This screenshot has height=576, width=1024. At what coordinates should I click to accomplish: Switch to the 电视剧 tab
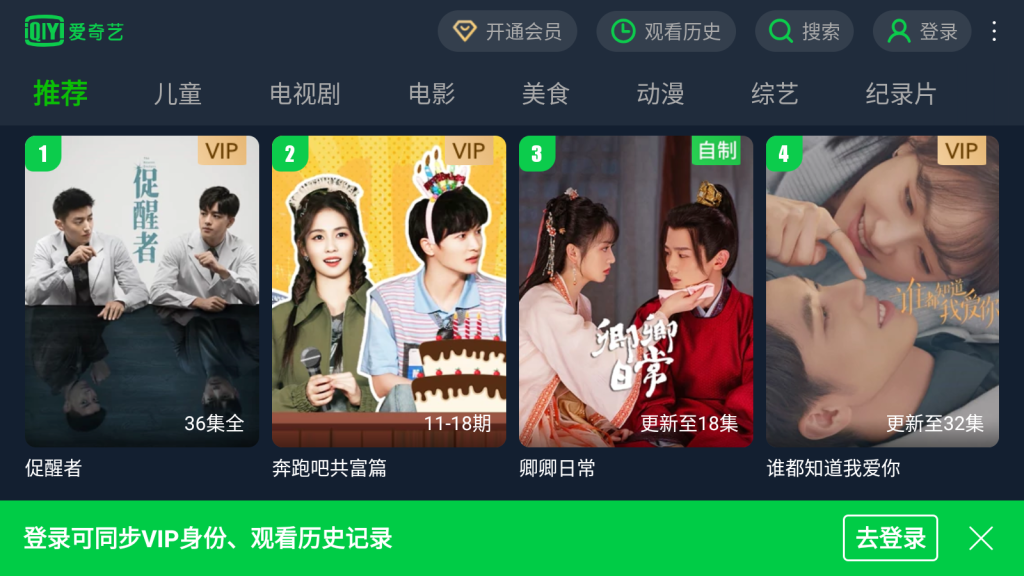pos(305,94)
